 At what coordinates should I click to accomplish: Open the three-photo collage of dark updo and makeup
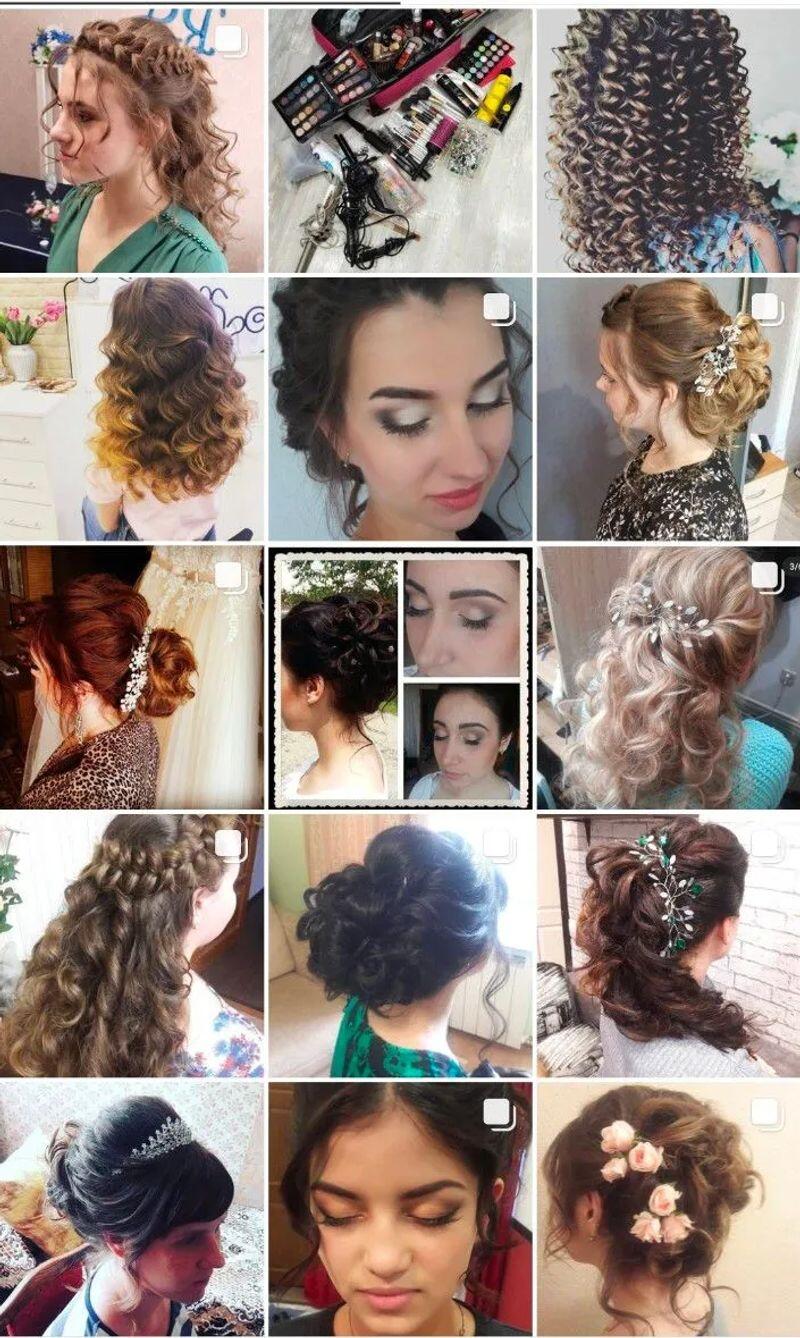400,676
